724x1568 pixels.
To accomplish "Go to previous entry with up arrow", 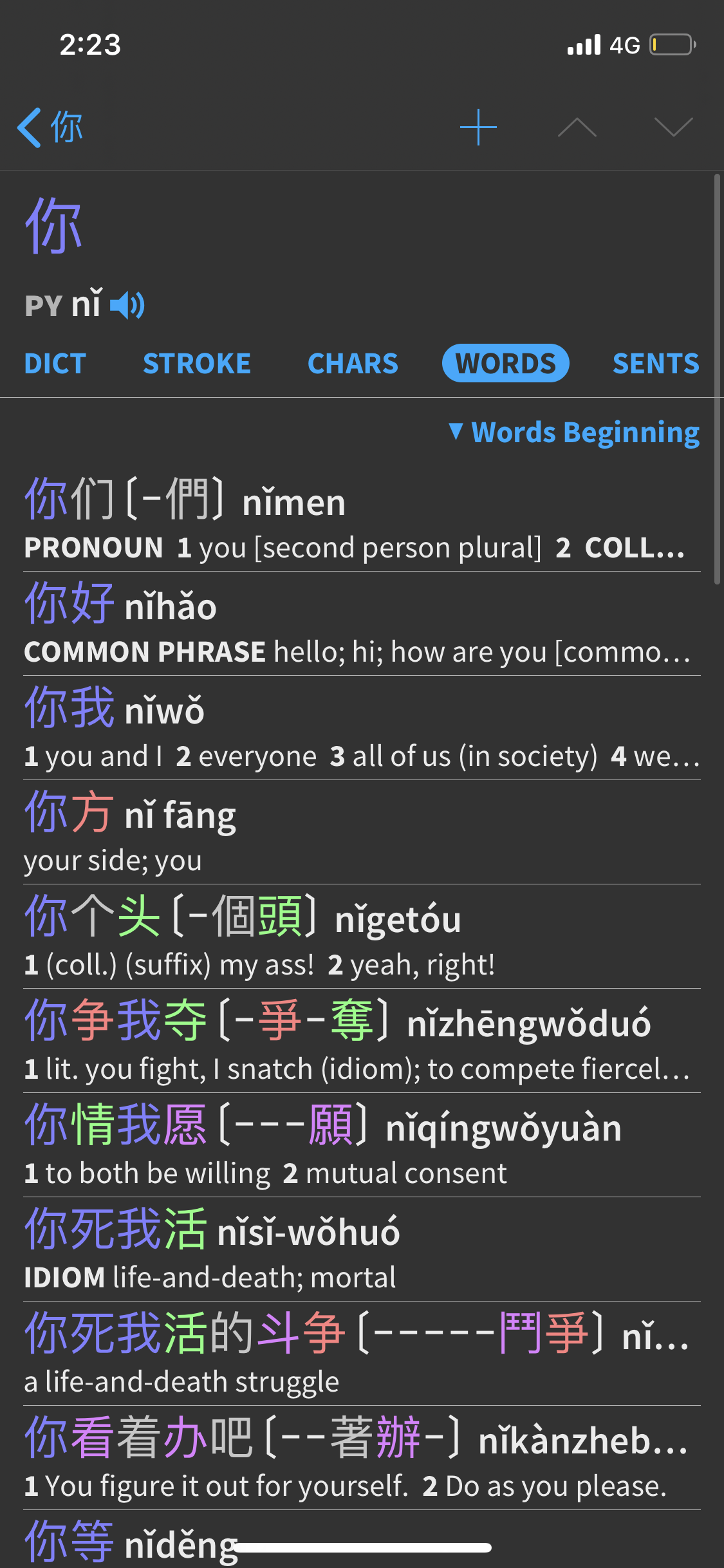I will [x=577, y=127].
